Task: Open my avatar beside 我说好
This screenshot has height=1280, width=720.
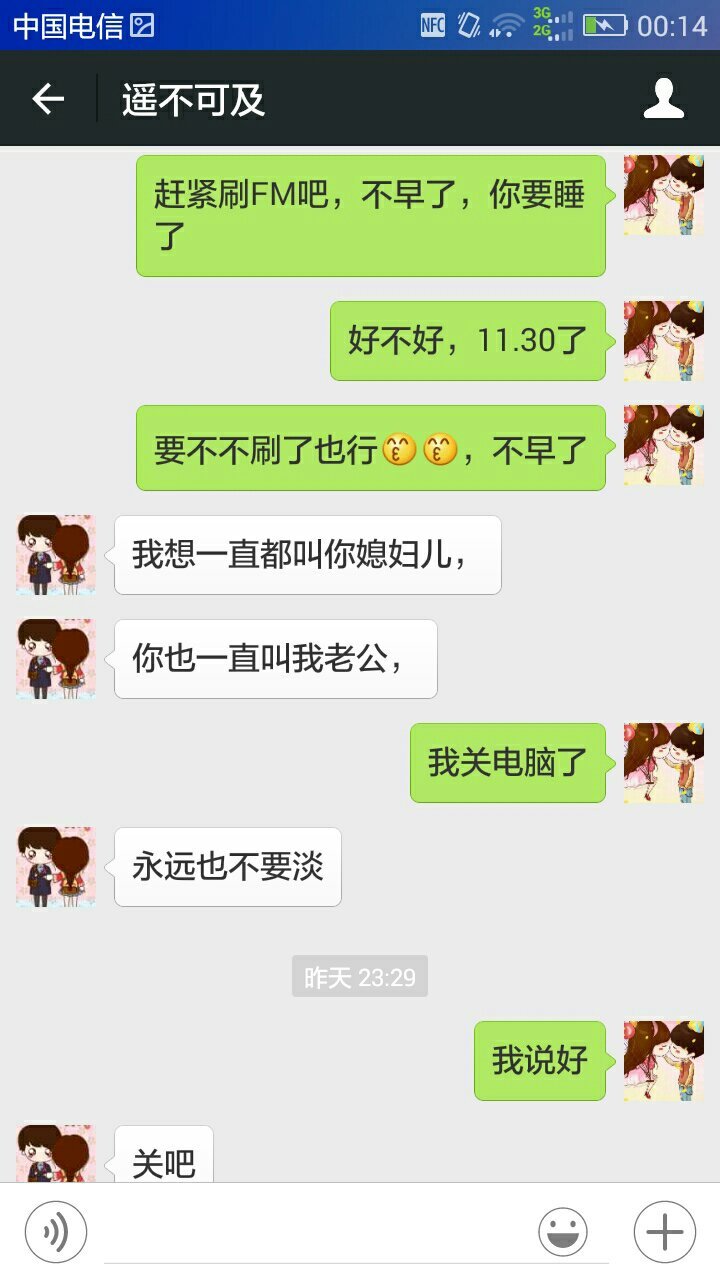Action: pyautogui.click(x=664, y=1060)
